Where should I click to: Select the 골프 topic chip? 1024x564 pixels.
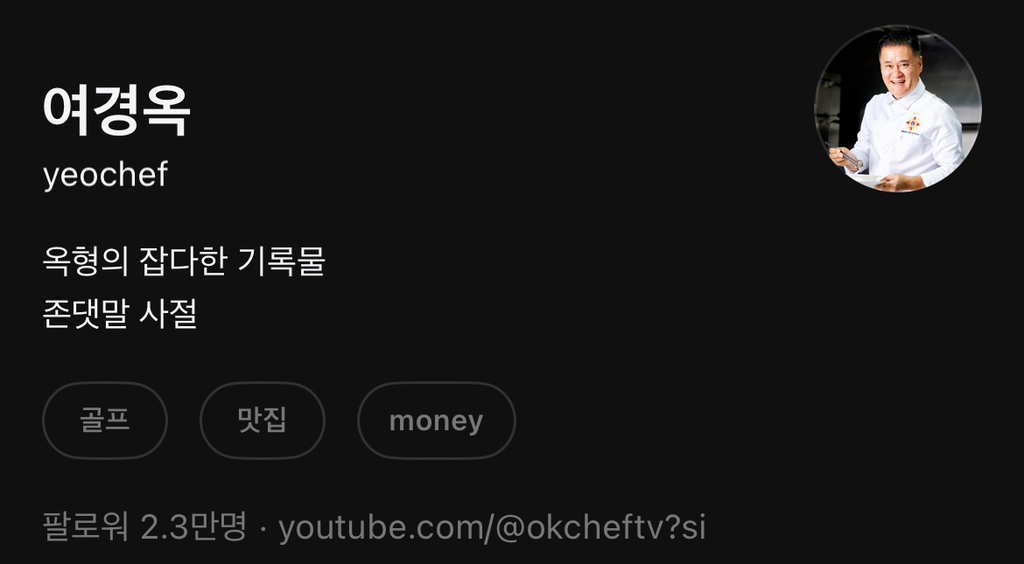click(105, 420)
